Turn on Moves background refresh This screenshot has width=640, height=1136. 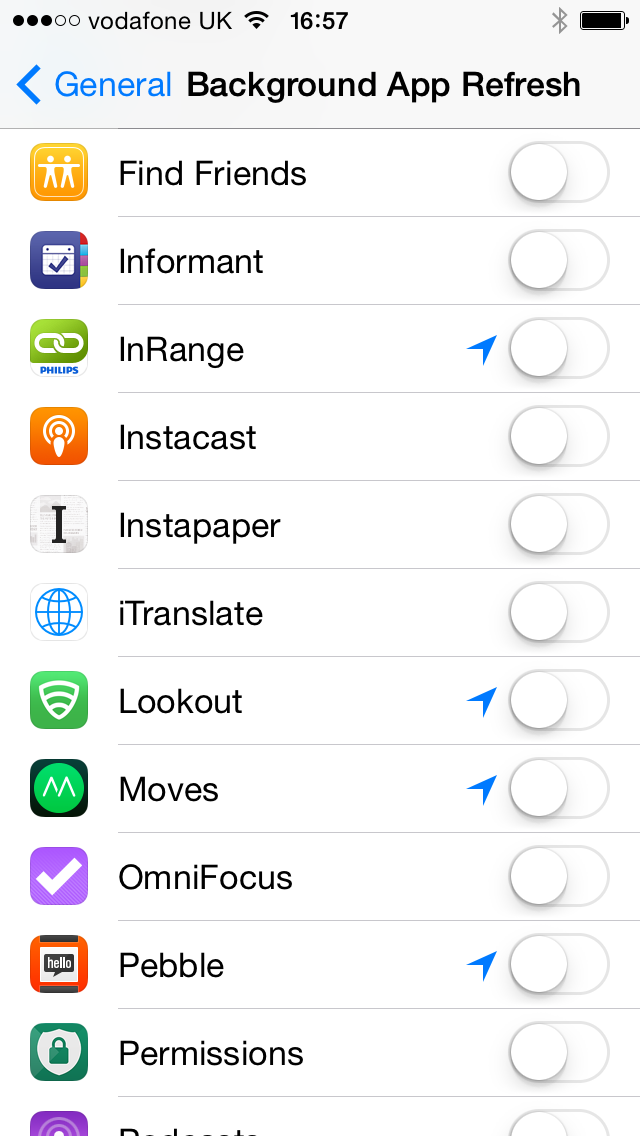tap(559, 788)
